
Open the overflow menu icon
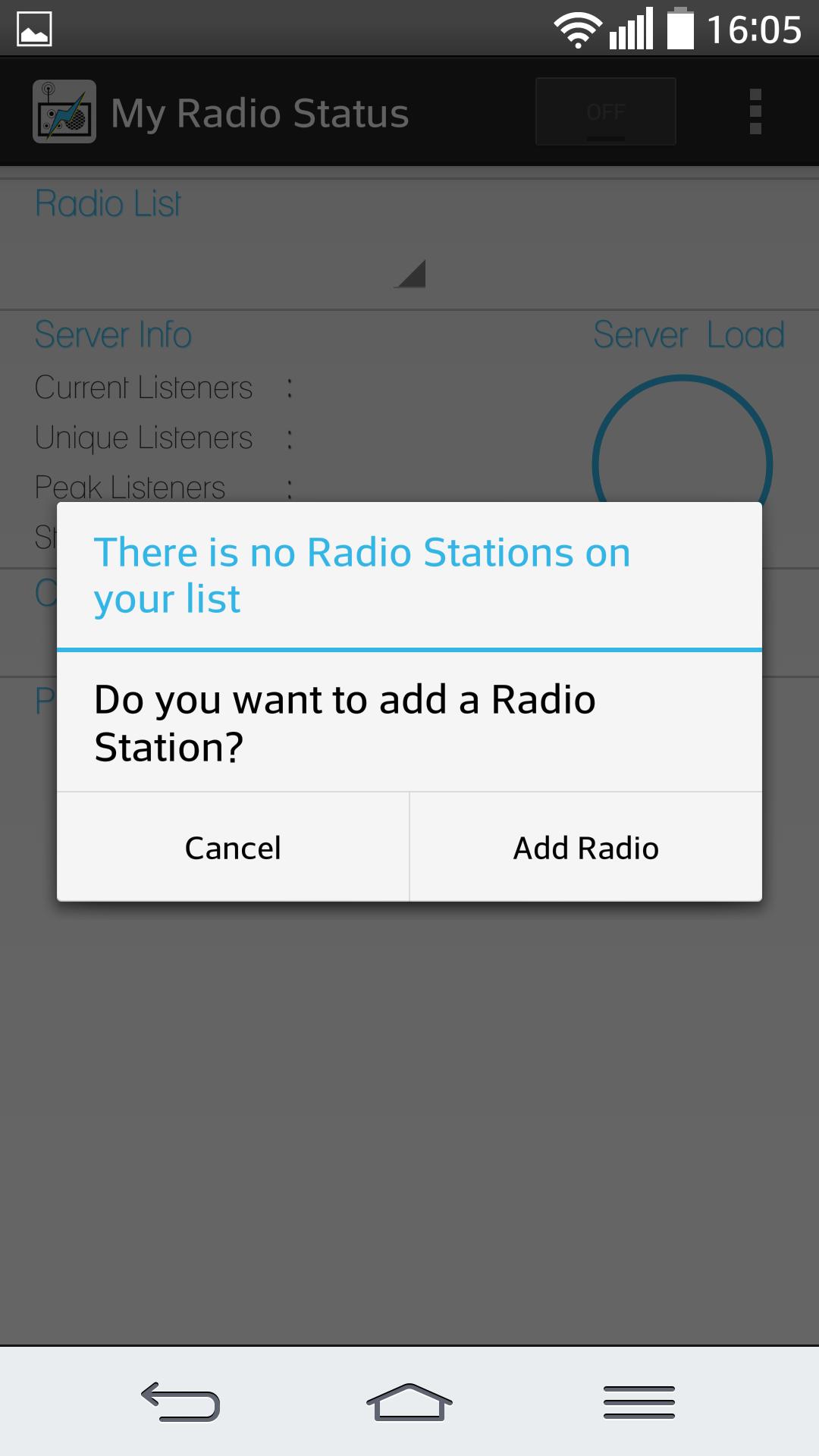point(755,111)
